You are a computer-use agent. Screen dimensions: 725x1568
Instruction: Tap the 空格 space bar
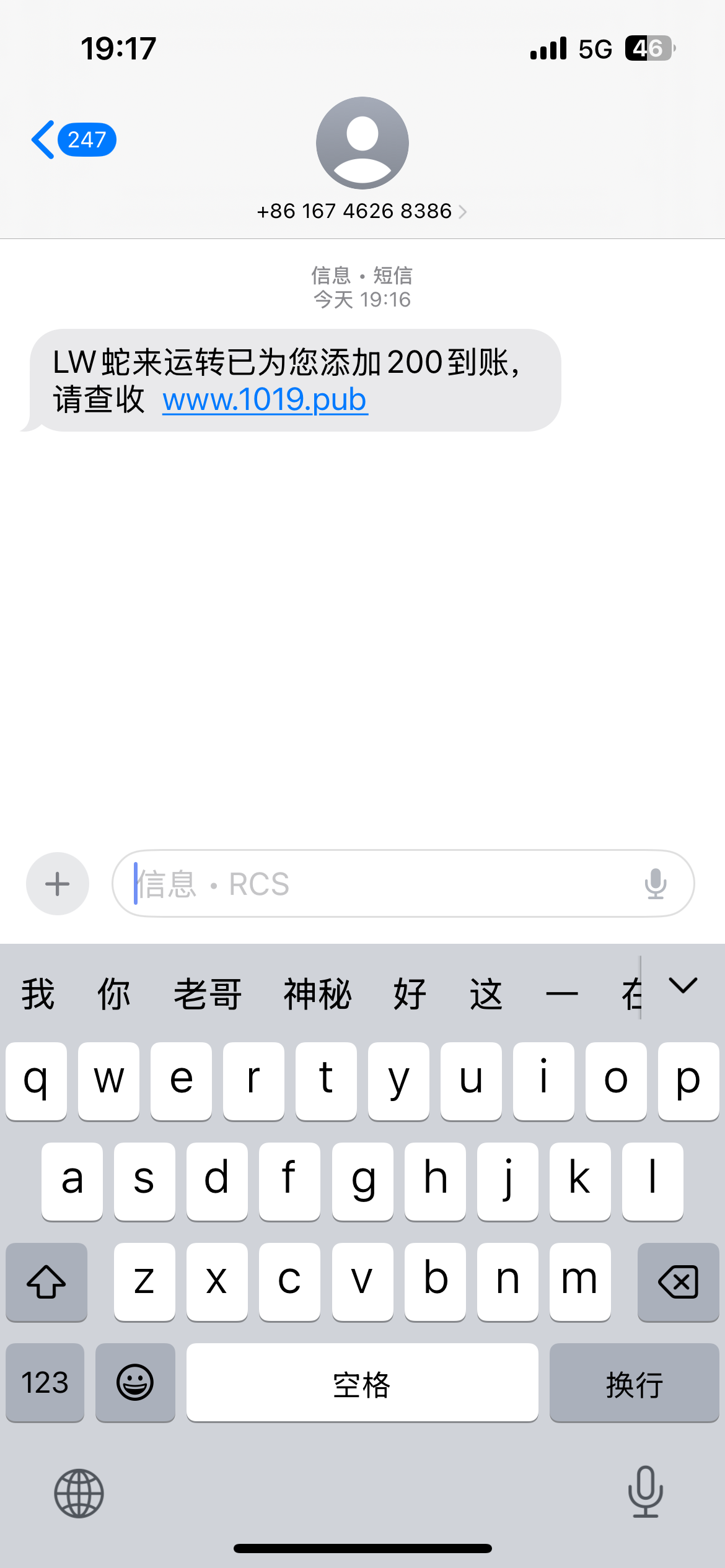pyautogui.click(x=362, y=1383)
